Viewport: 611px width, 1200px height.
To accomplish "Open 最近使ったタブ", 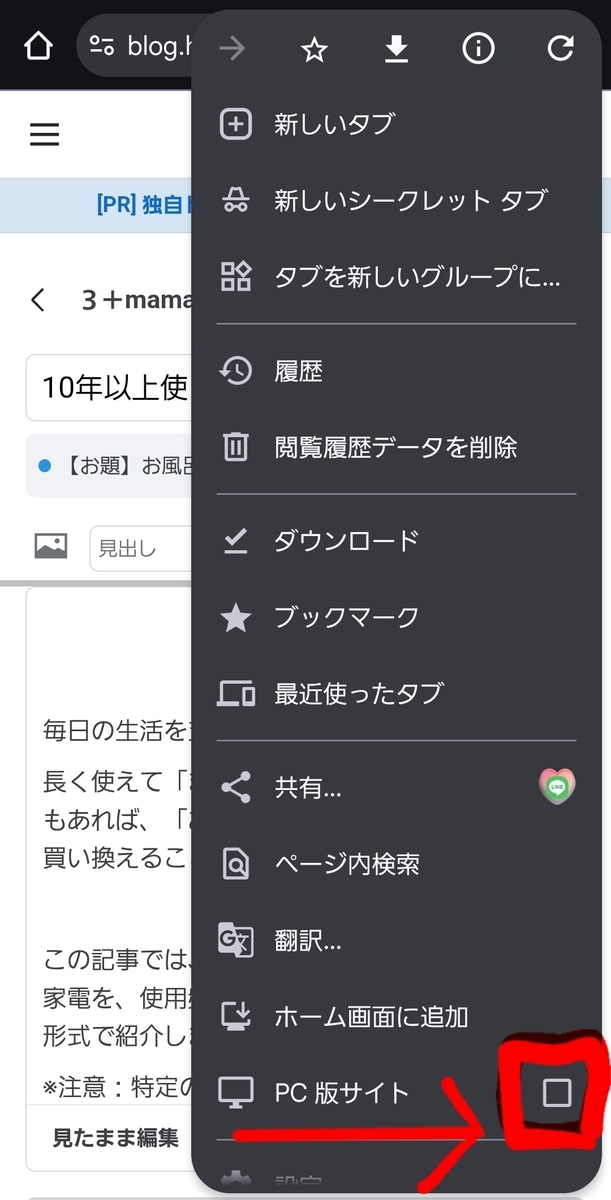I will (x=358, y=693).
